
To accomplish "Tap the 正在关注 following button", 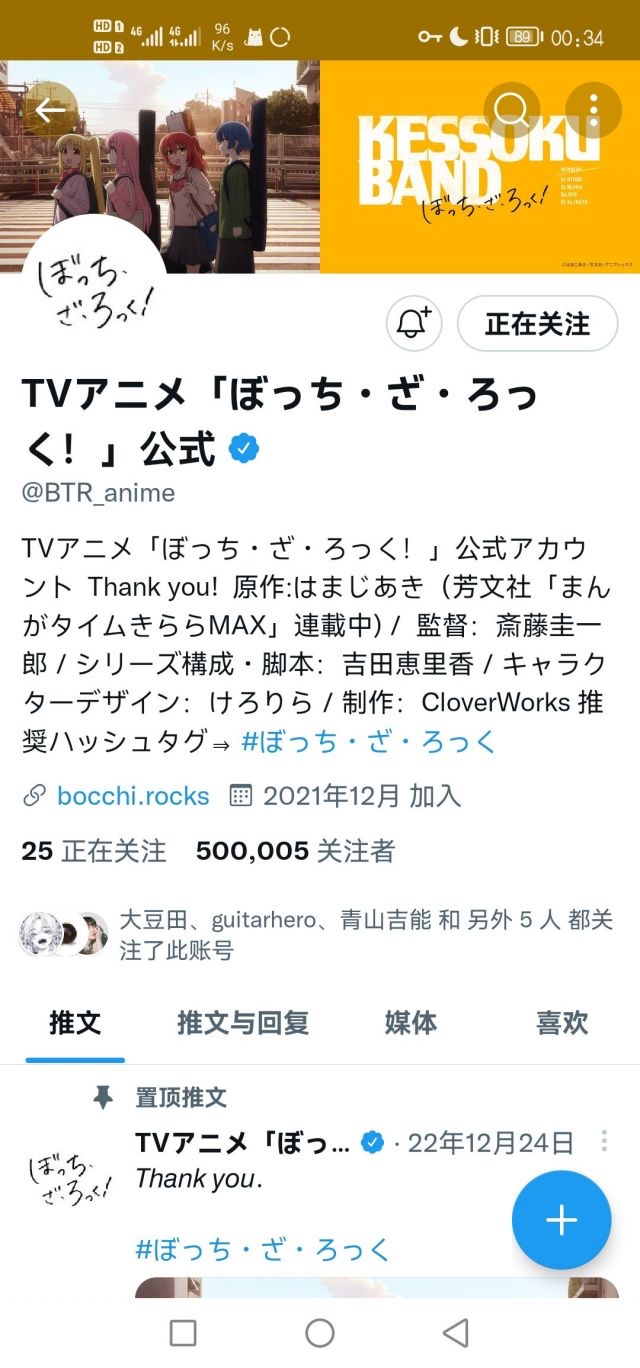I will [x=537, y=323].
